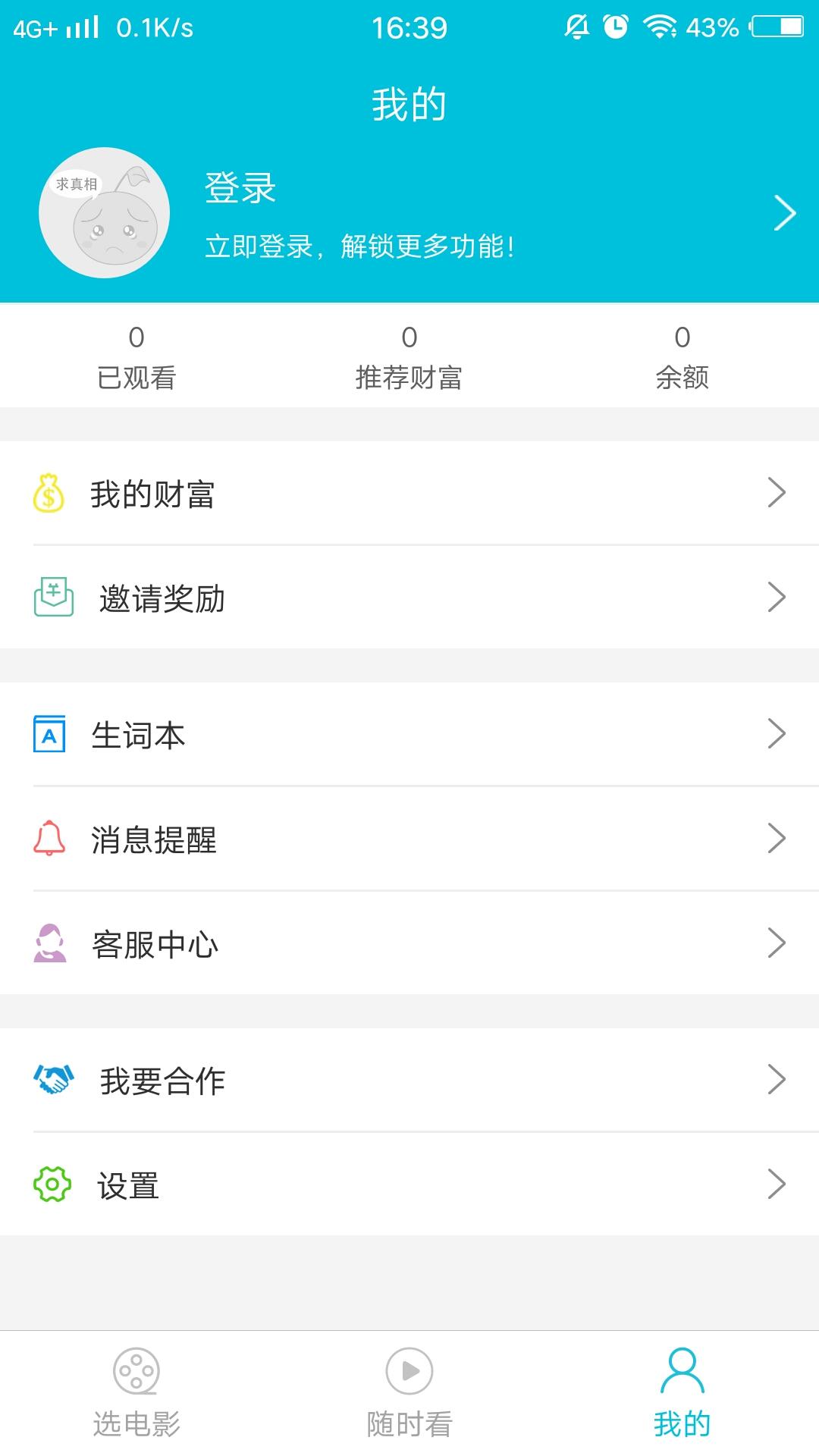
Task: Click the 已观看 counter showing 0
Action: [136, 355]
